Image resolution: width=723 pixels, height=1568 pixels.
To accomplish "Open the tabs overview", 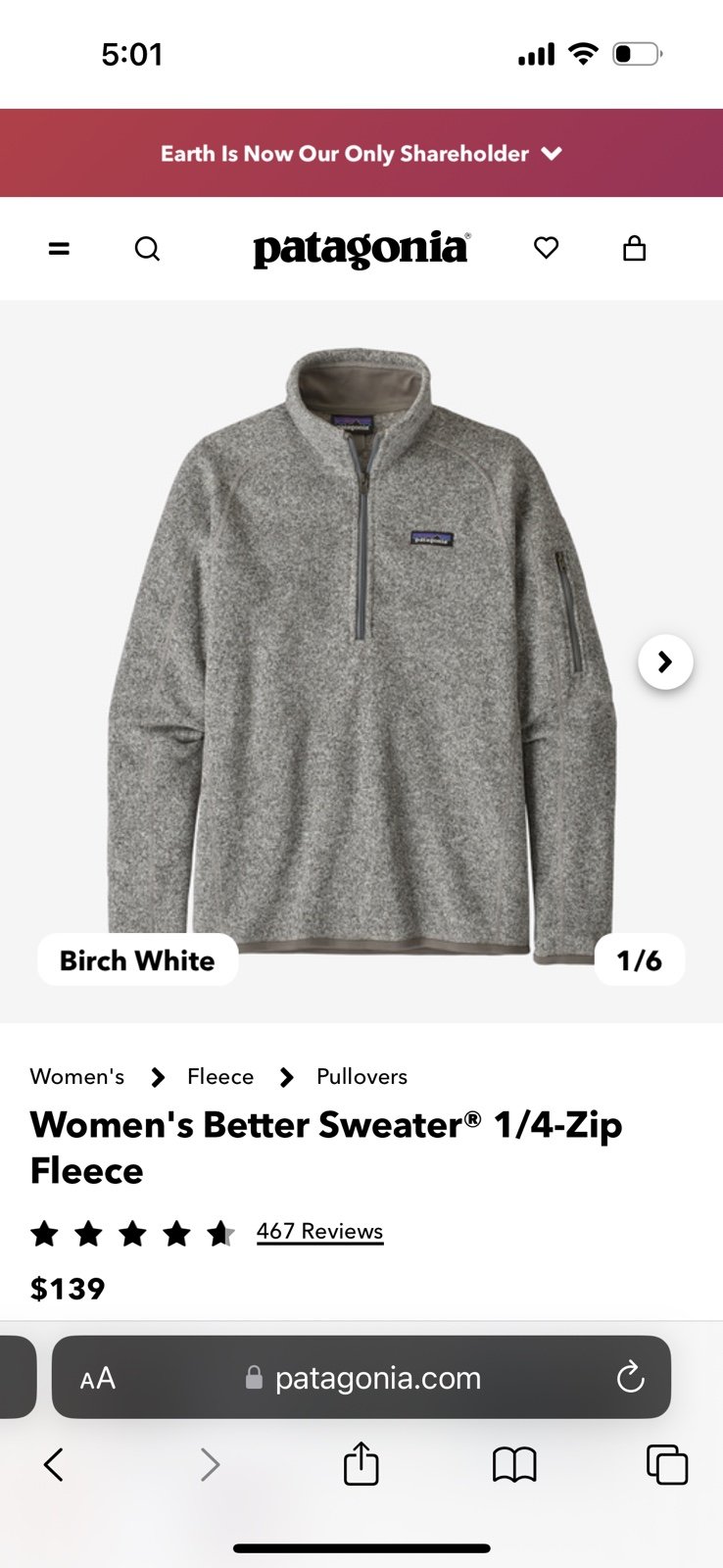I will point(667,1465).
